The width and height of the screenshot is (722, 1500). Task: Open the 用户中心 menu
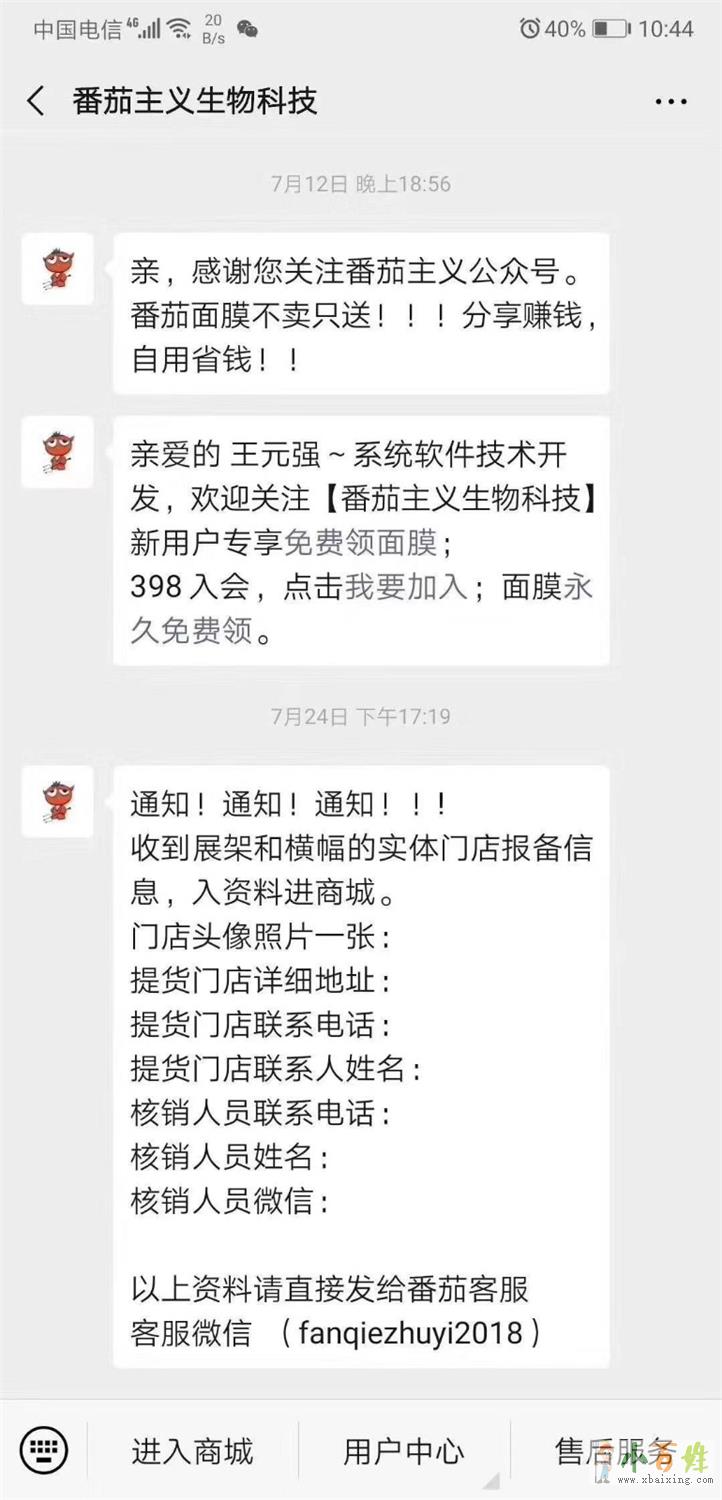[404, 1451]
